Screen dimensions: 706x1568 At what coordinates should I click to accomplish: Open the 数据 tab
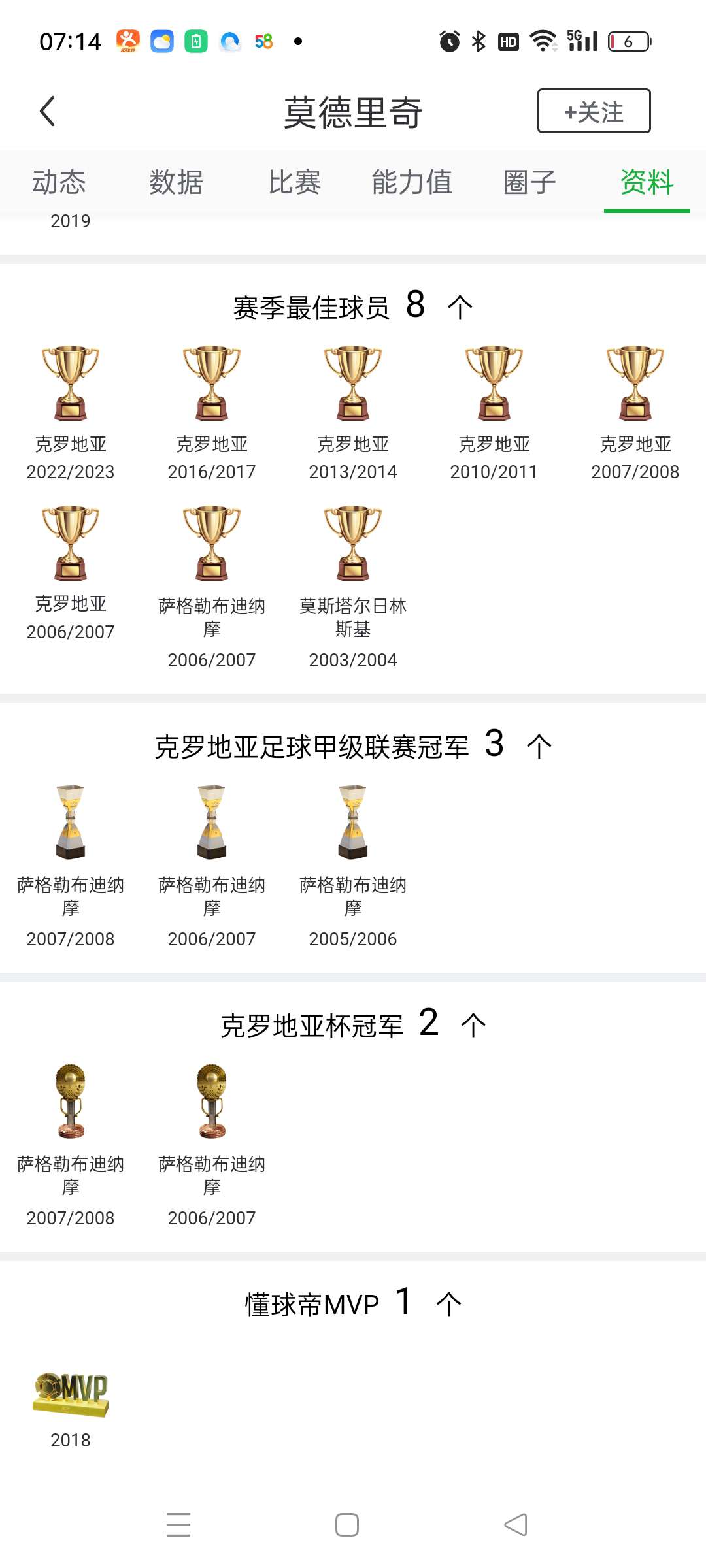pyautogui.click(x=176, y=182)
